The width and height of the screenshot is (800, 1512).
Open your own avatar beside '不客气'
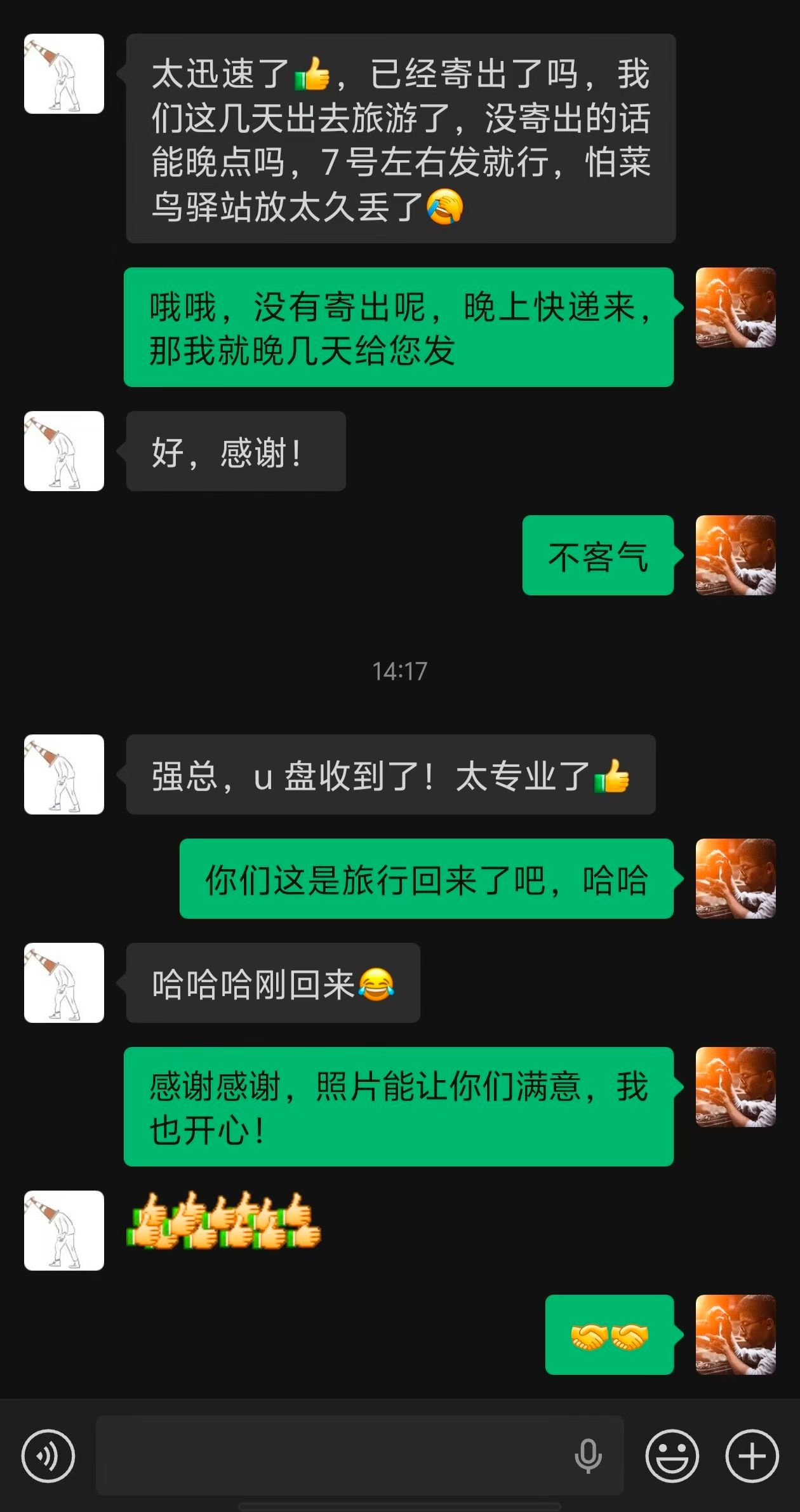(x=735, y=555)
